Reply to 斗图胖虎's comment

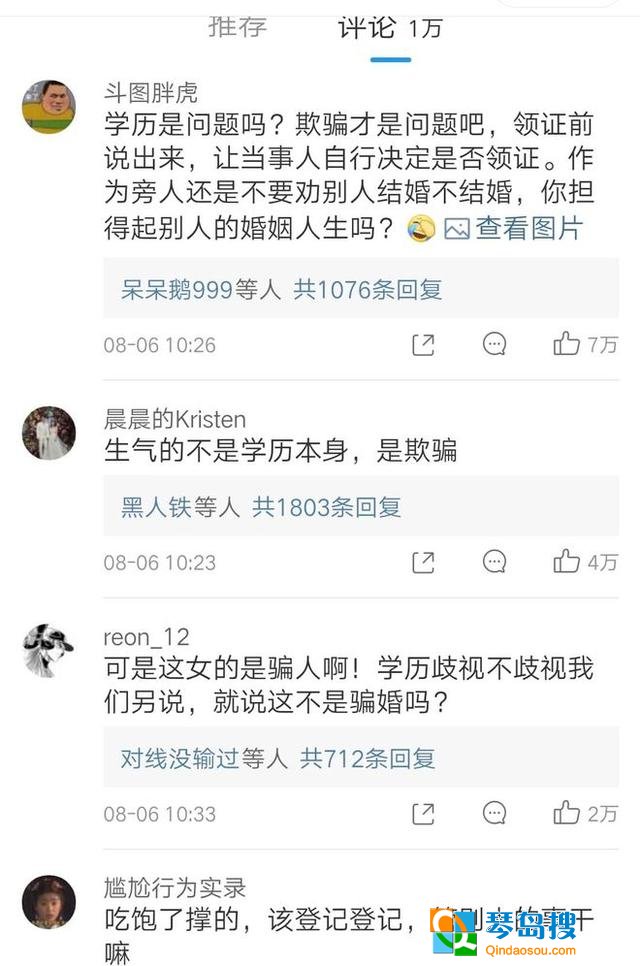[494, 345]
